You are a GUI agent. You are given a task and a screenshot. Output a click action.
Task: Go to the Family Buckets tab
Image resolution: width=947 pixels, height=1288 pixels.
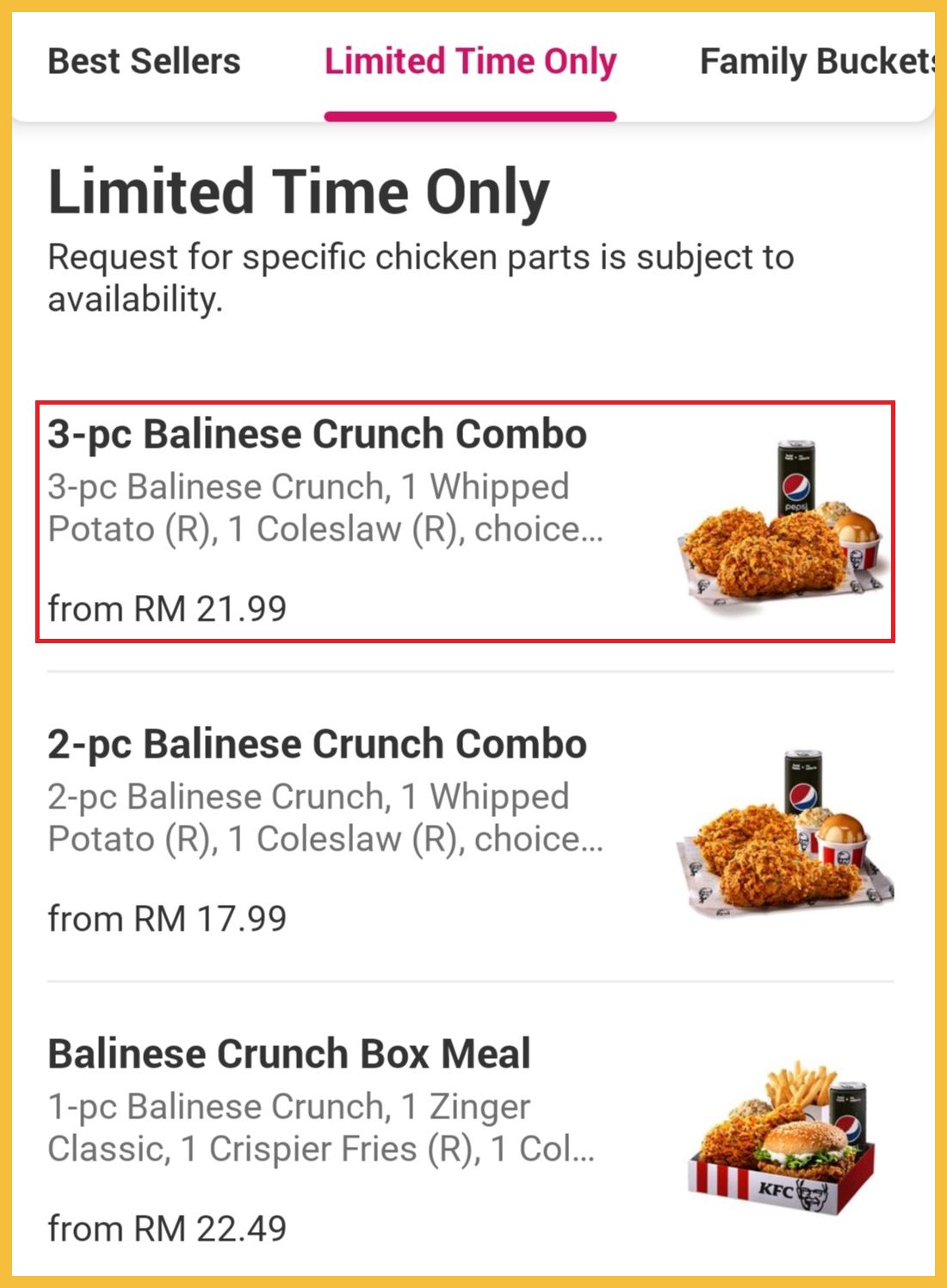coord(814,62)
